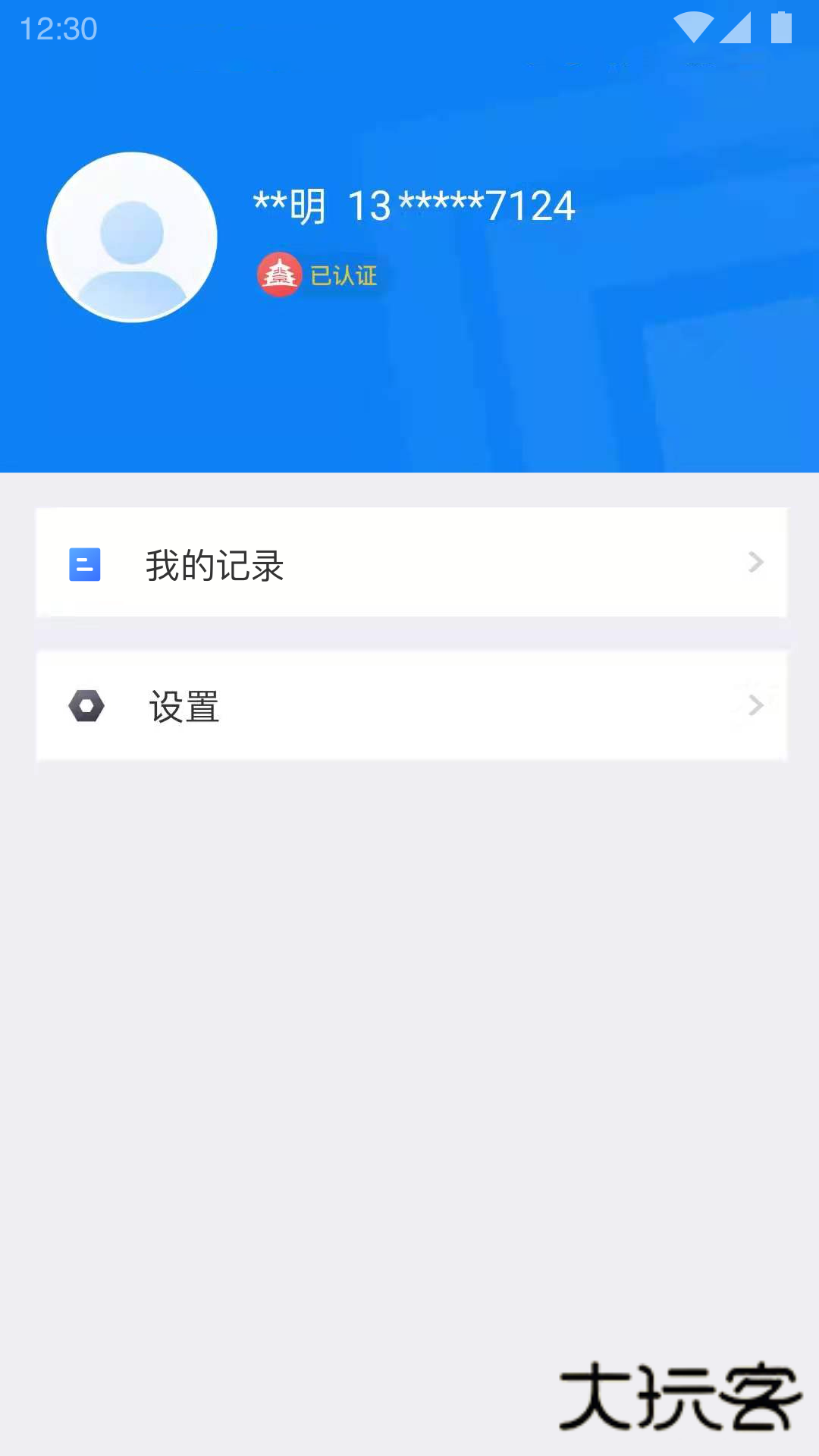Tap the user avatar image
This screenshot has height=1456, width=819.
pyautogui.click(x=131, y=237)
